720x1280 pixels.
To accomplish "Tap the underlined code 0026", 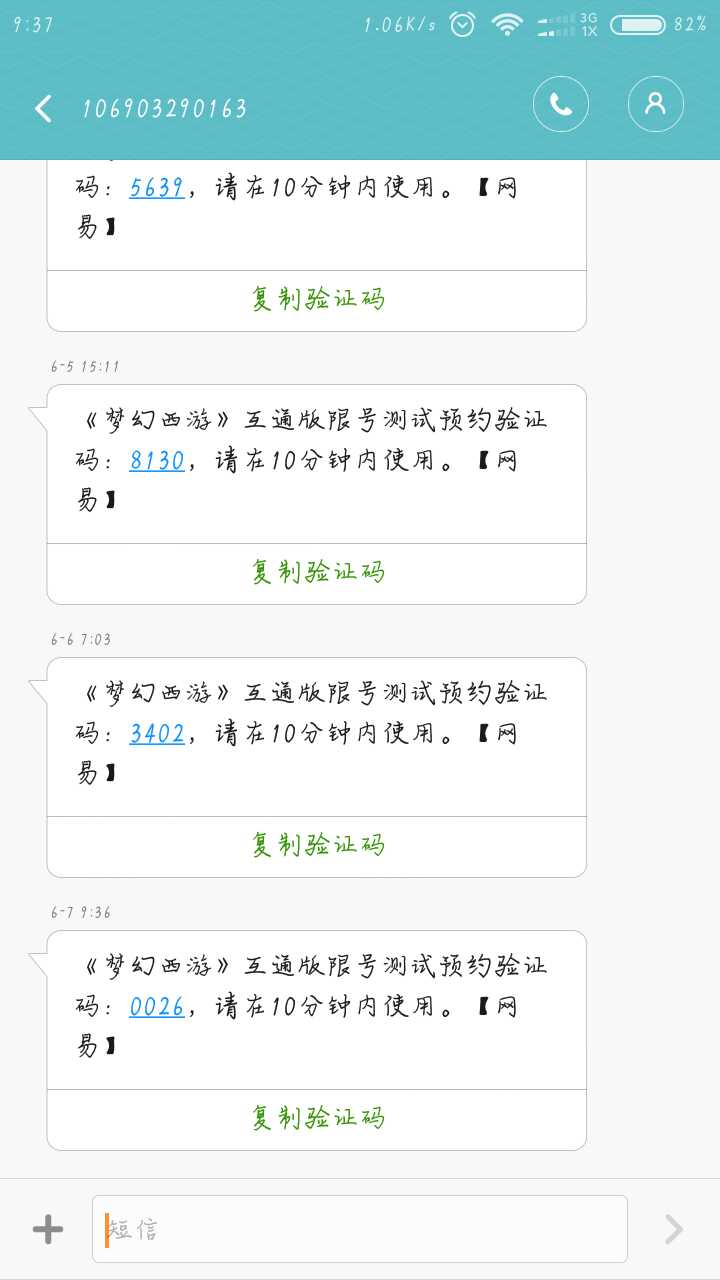I will click(x=157, y=1007).
